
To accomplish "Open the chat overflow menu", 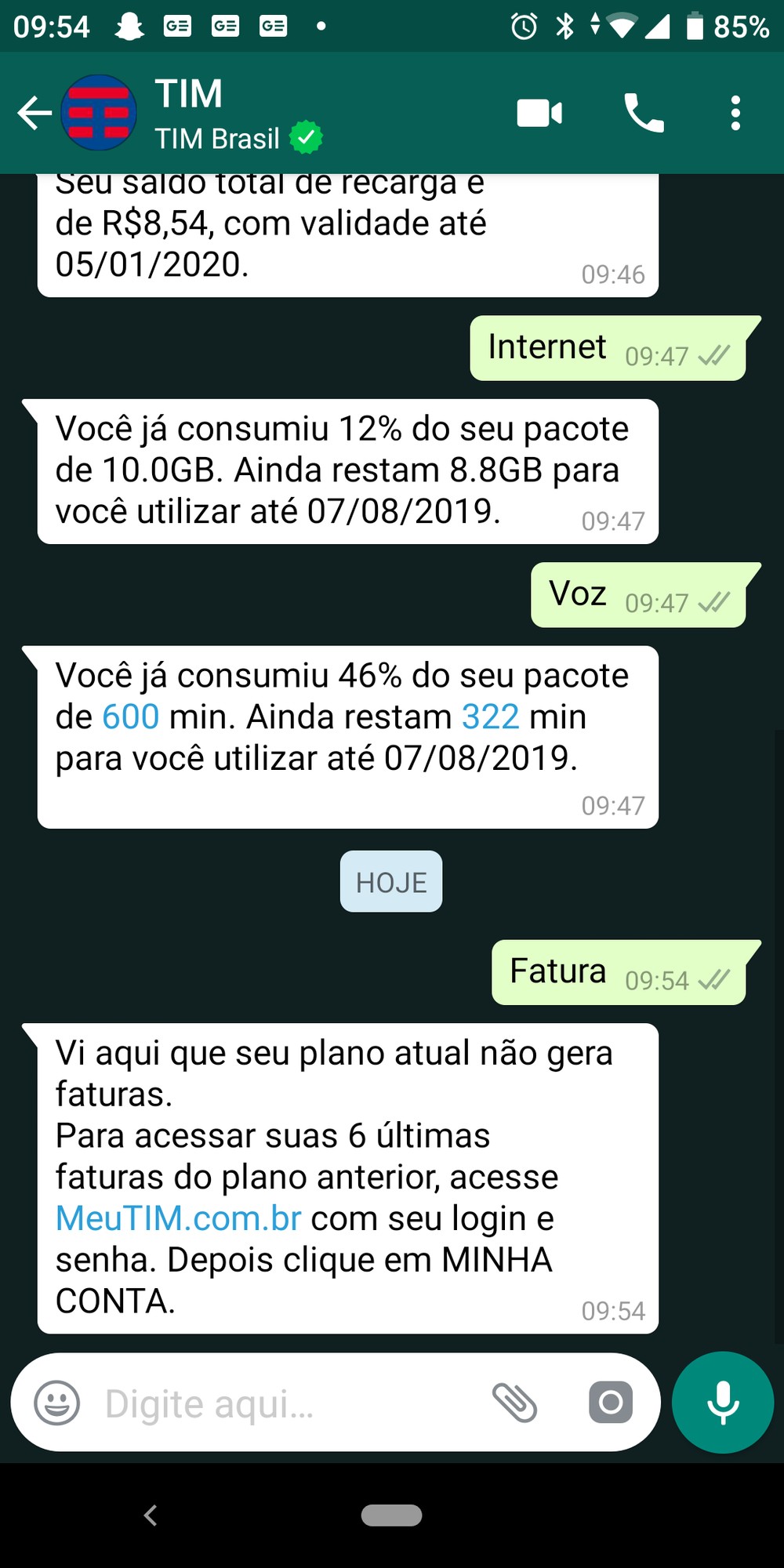I will (735, 113).
